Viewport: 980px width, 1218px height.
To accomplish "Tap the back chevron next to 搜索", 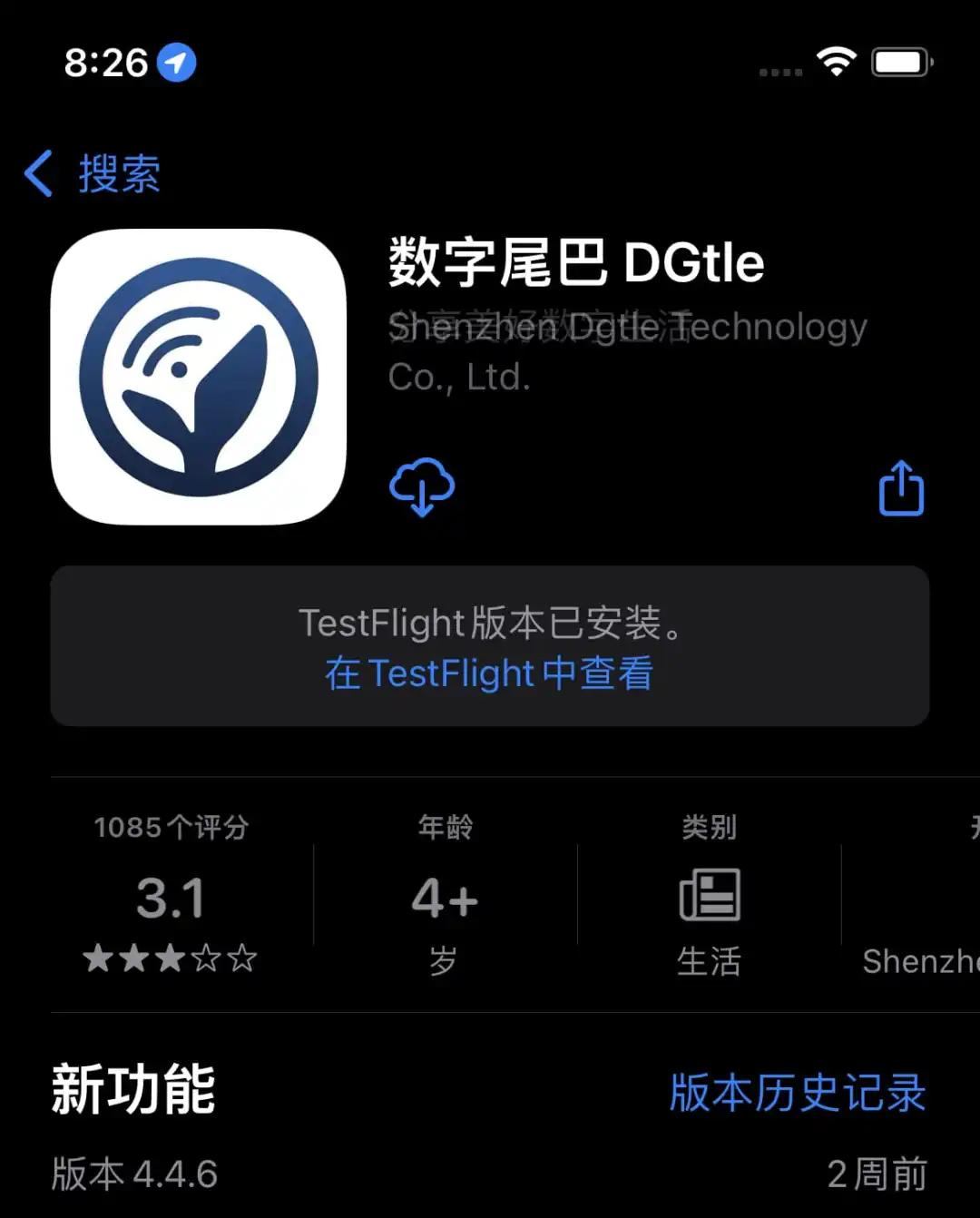I will pyautogui.click(x=38, y=174).
